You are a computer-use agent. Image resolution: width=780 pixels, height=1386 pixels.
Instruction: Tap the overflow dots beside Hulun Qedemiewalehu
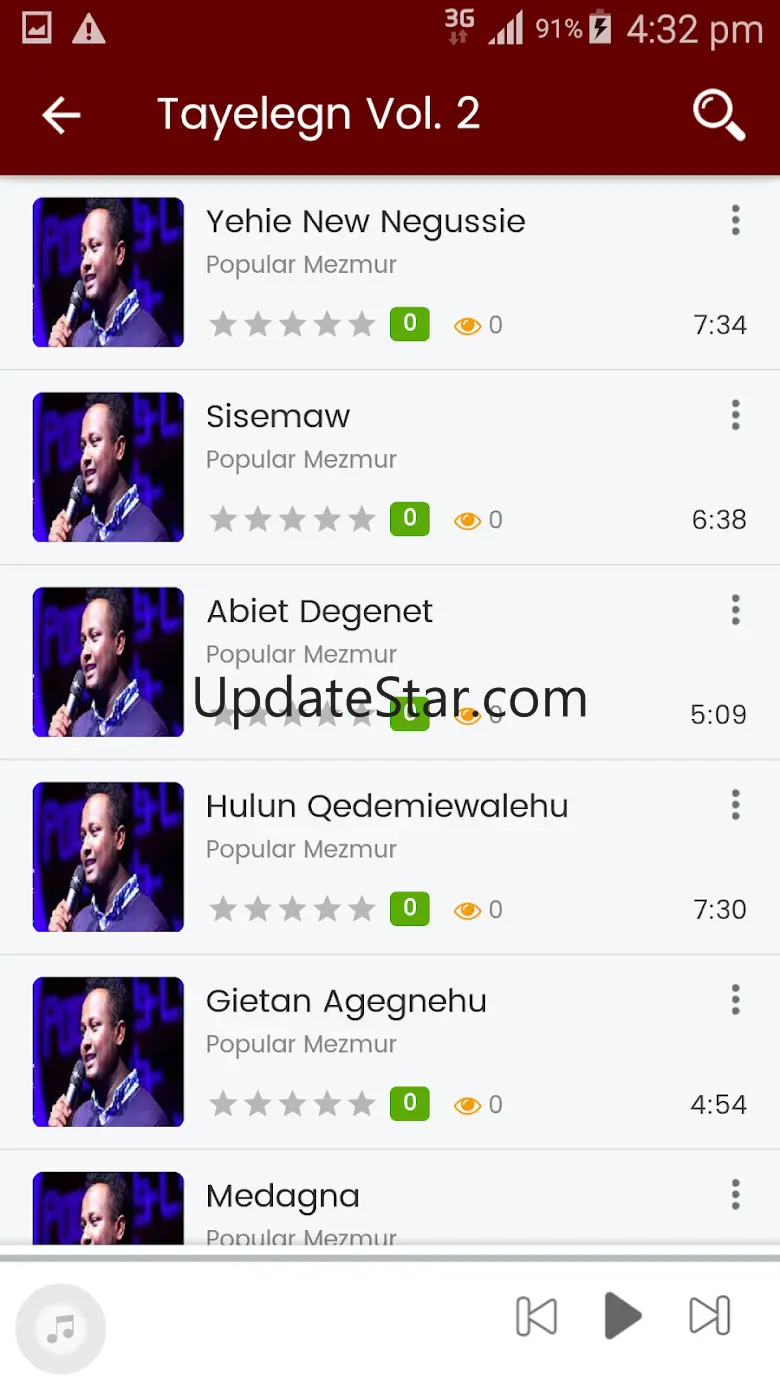[735, 805]
